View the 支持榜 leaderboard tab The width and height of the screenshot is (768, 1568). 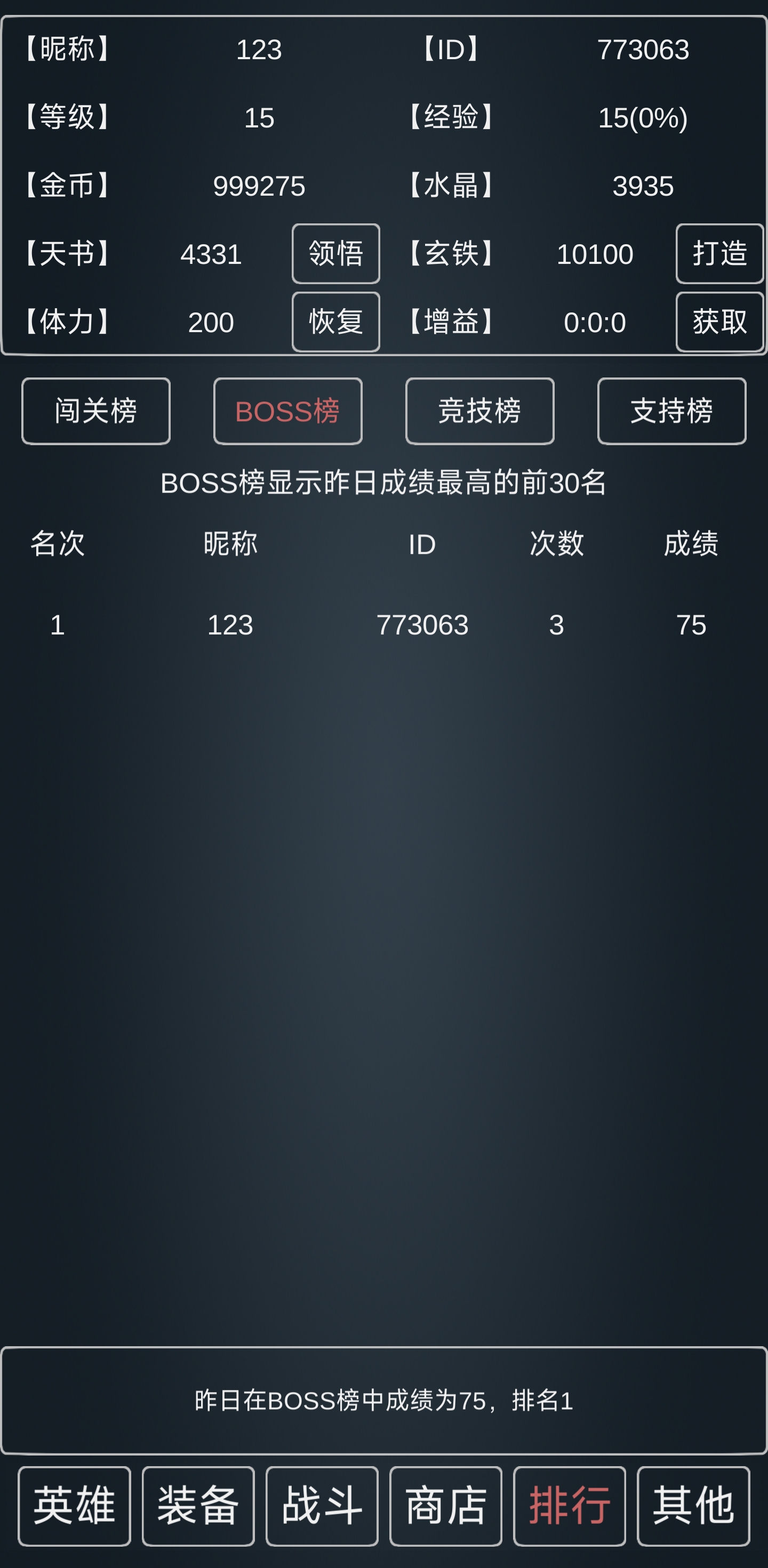coord(671,411)
